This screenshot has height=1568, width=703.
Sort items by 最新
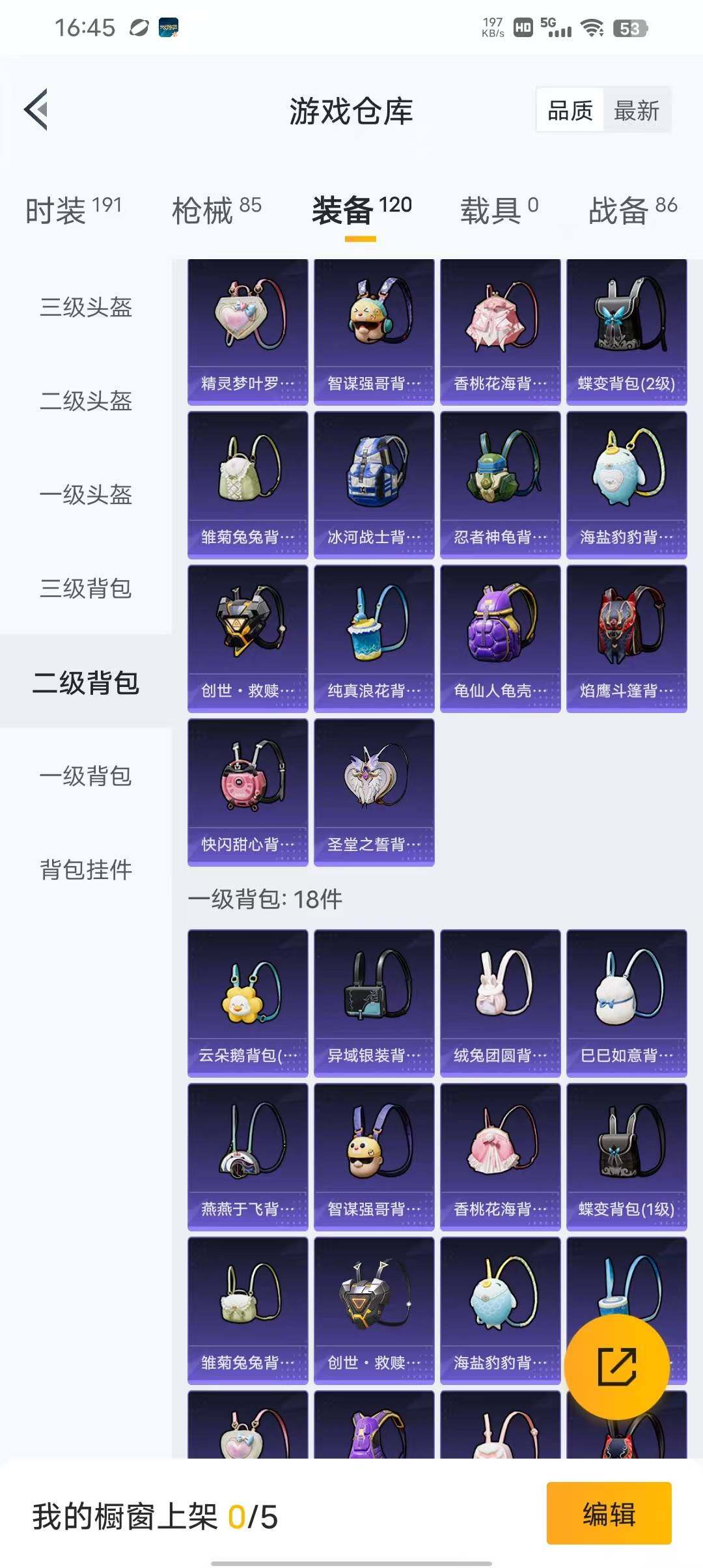[x=636, y=110]
